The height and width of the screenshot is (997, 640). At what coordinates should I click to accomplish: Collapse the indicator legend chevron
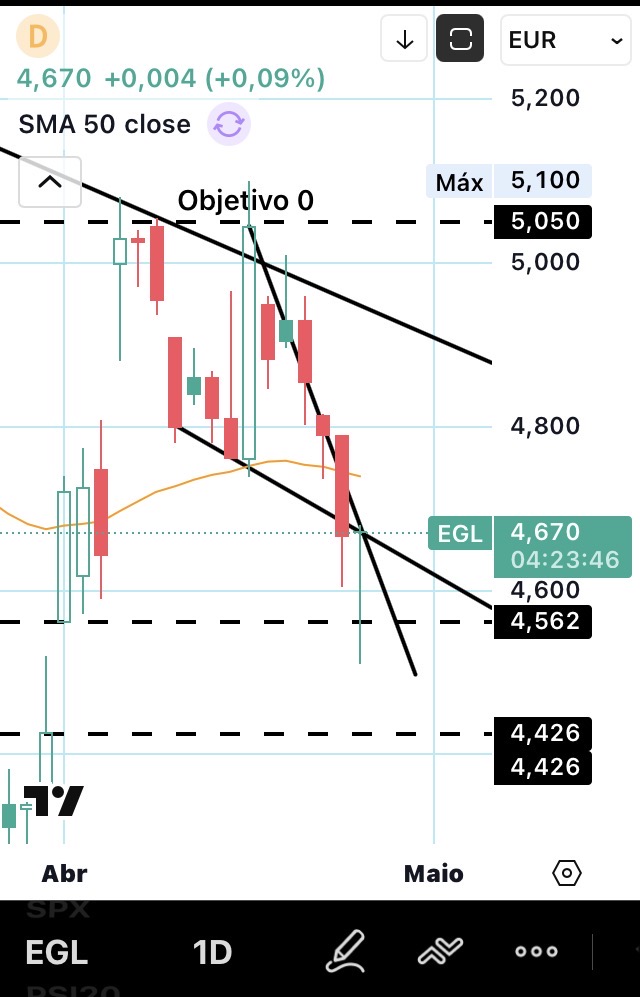point(50,182)
